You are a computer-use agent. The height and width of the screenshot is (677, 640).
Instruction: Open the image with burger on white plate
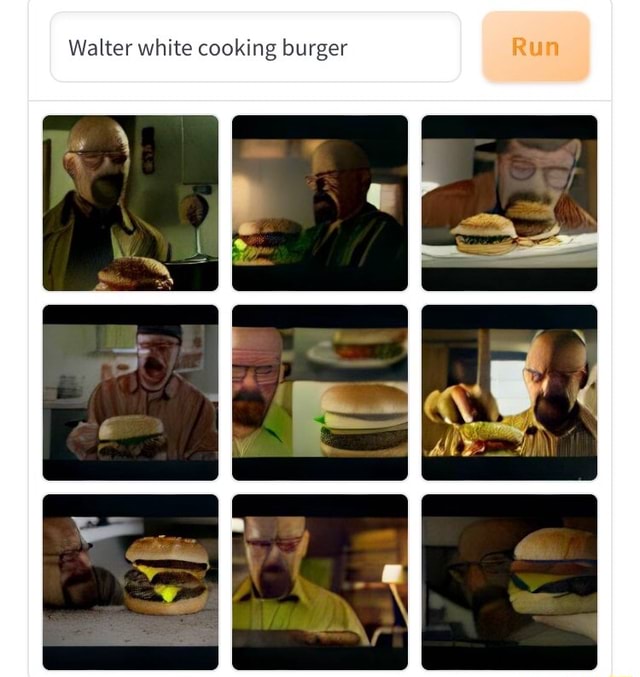[509, 203]
